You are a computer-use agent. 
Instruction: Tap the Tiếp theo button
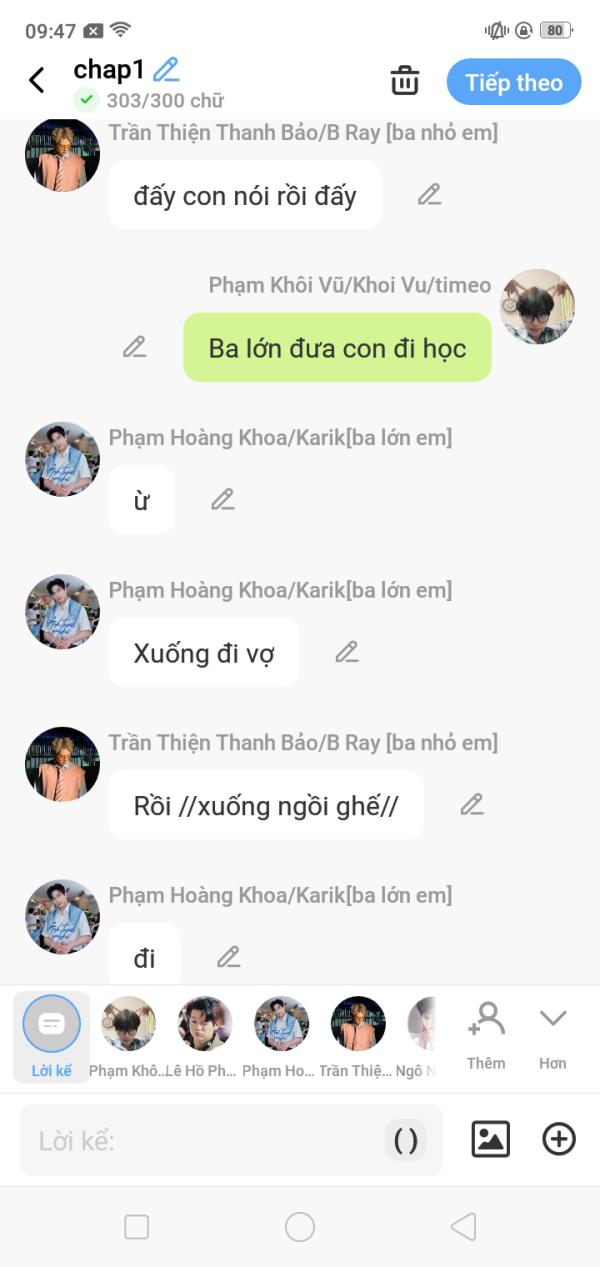coord(513,82)
